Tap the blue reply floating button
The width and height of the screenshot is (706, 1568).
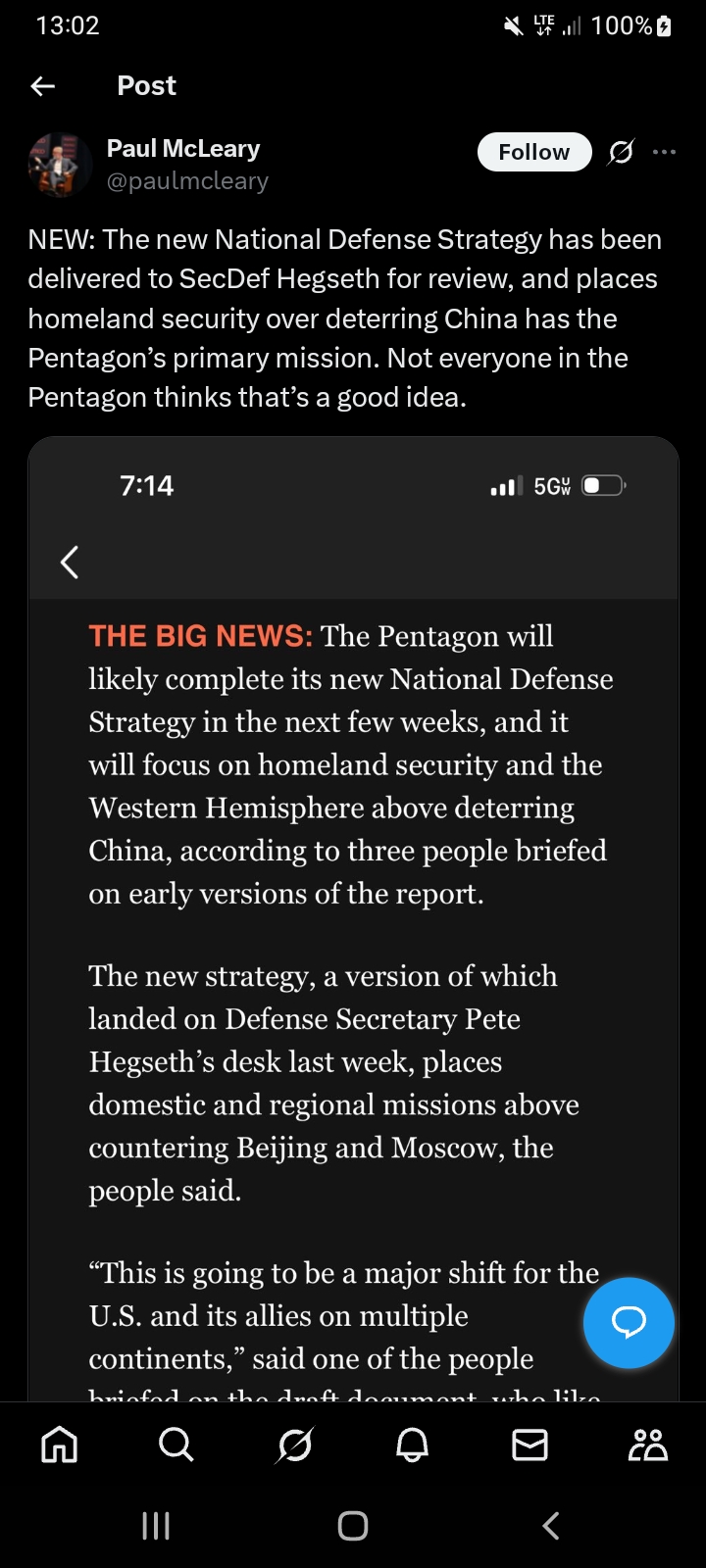click(x=629, y=1322)
